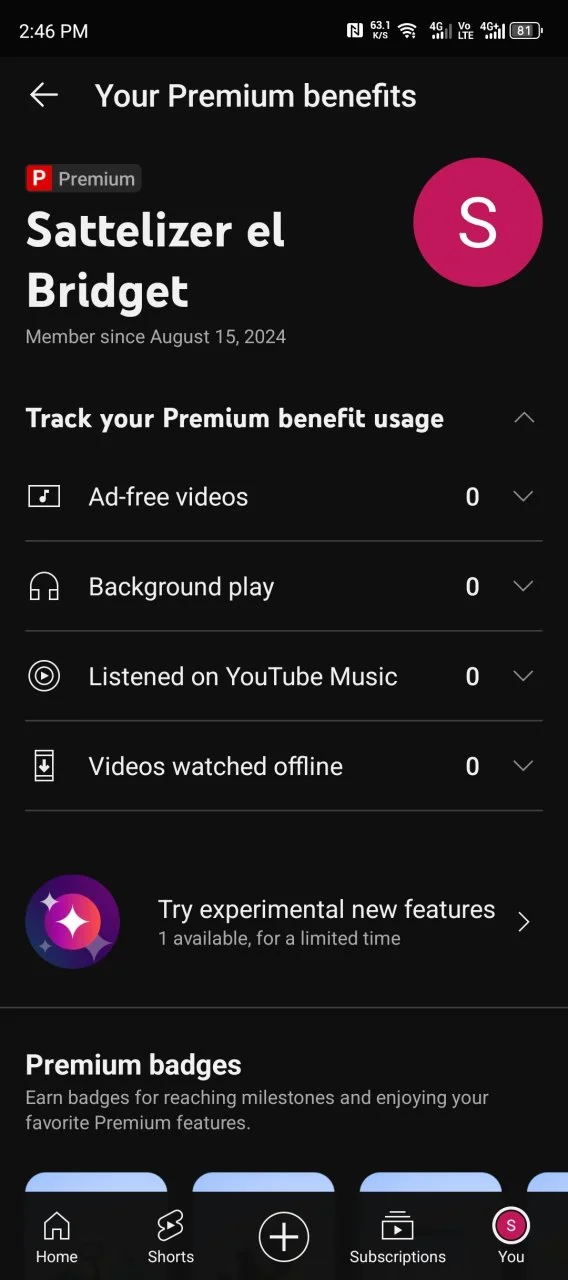This screenshot has height=1280, width=568.
Task: Switch to the Home tab
Action: click(57, 1237)
